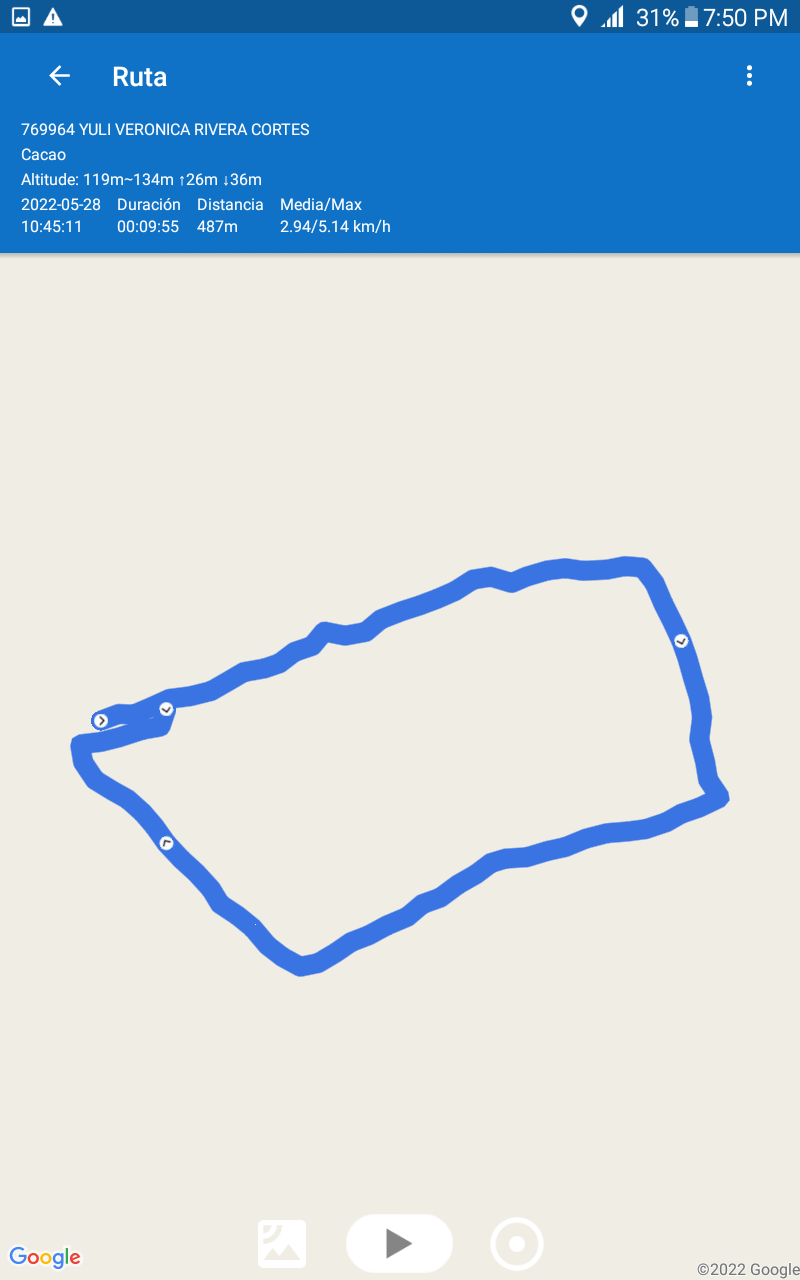The width and height of the screenshot is (800, 1280).
Task: Open the three-dot overflow menu
Action: coord(749,76)
